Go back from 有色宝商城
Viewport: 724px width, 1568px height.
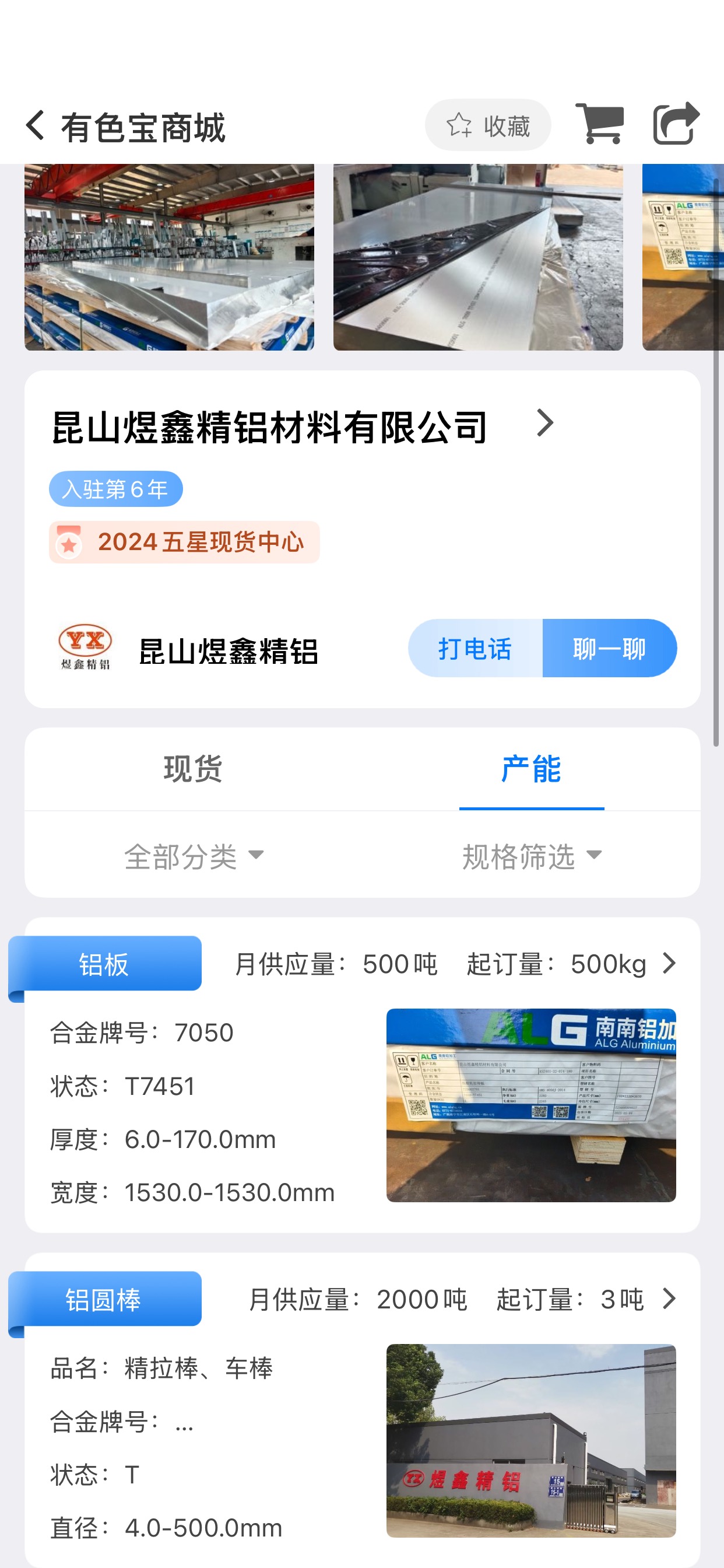coord(36,126)
